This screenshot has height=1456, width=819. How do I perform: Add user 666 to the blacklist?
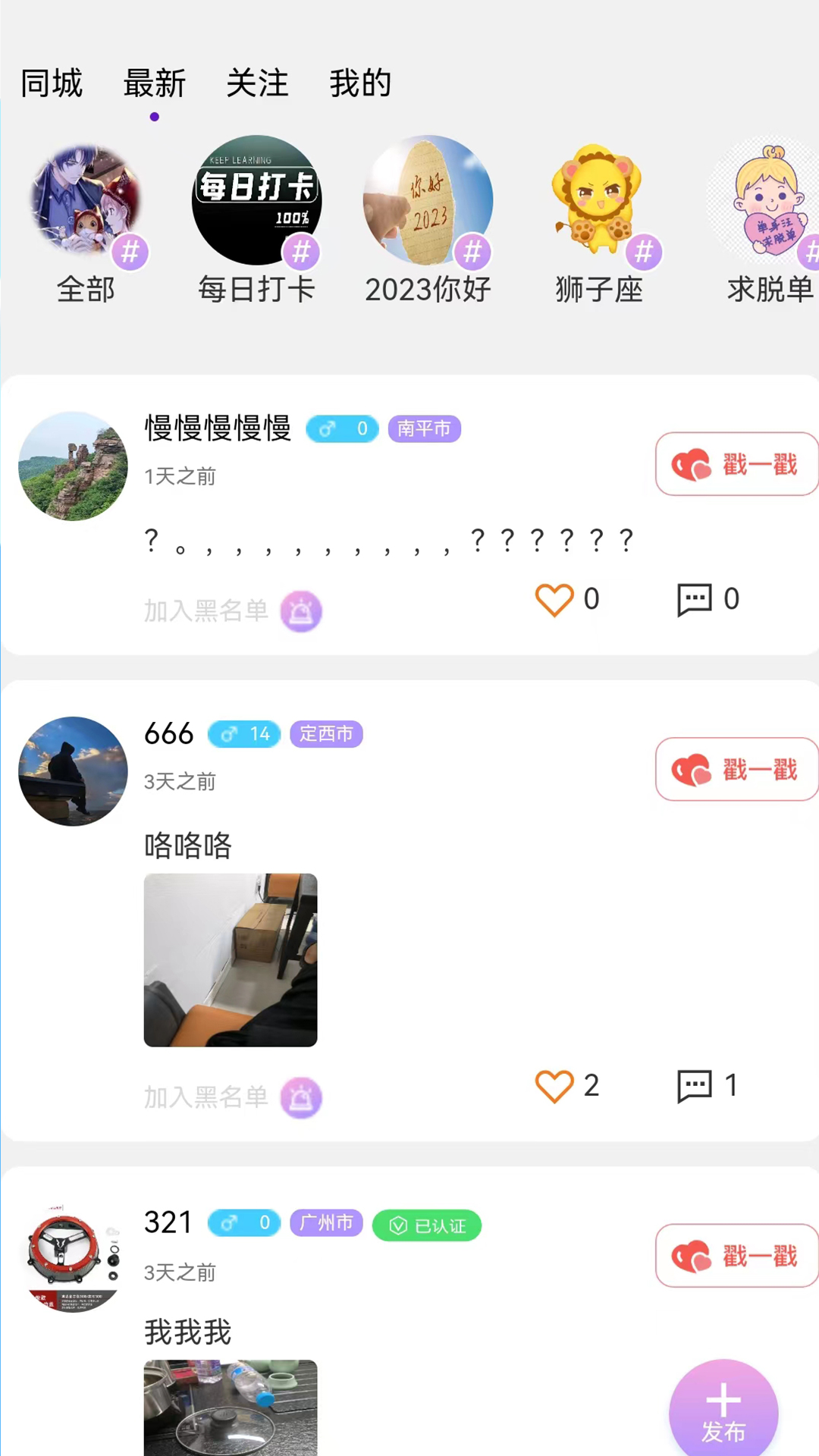(206, 1098)
